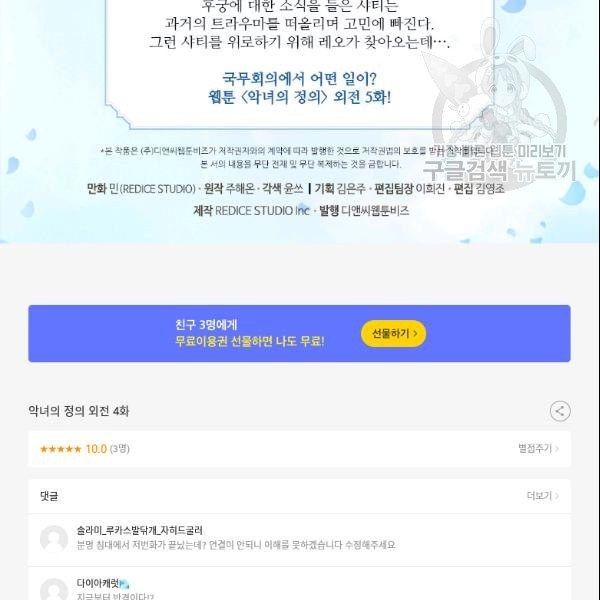The width and height of the screenshot is (600, 600).
Task: Share episode via the share icon
Action: (x=560, y=411)
